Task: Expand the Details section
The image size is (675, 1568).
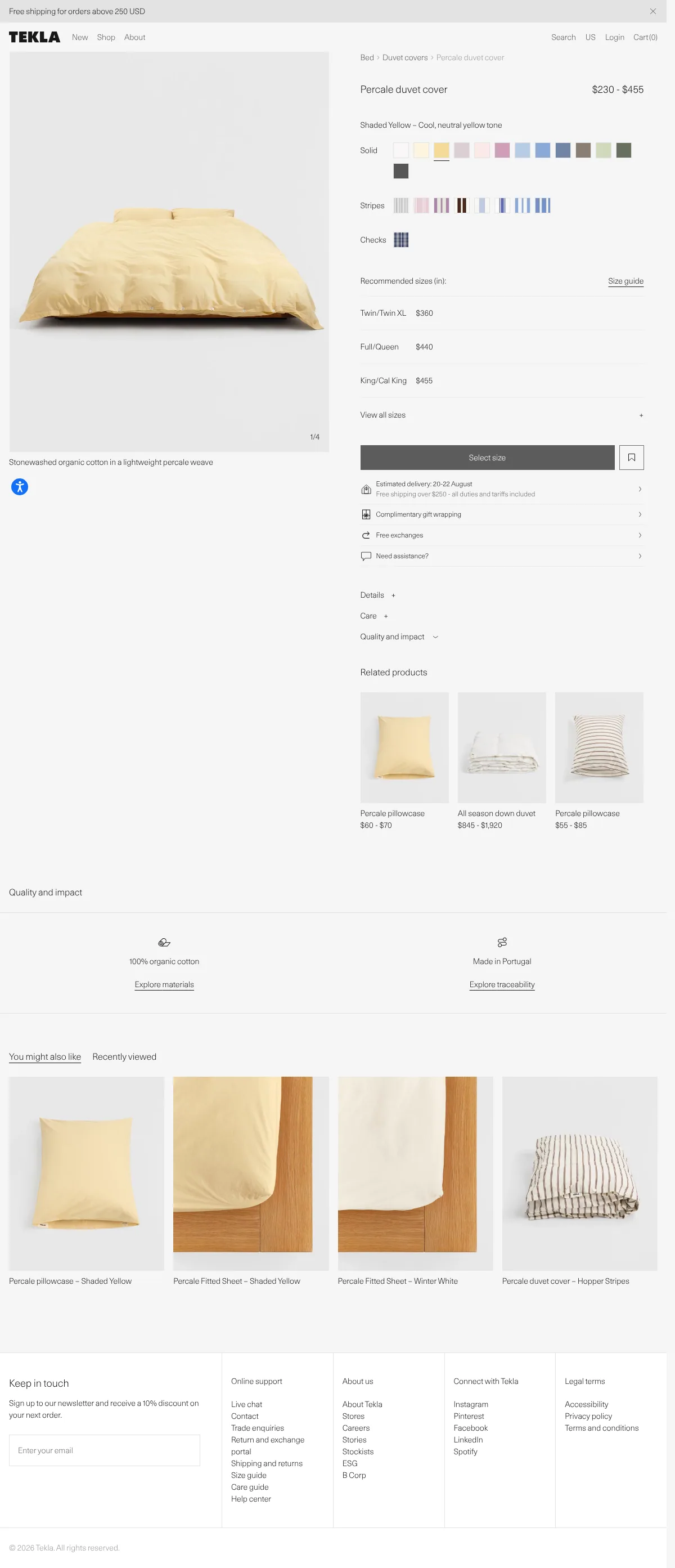Action: (x=377, y=595)
